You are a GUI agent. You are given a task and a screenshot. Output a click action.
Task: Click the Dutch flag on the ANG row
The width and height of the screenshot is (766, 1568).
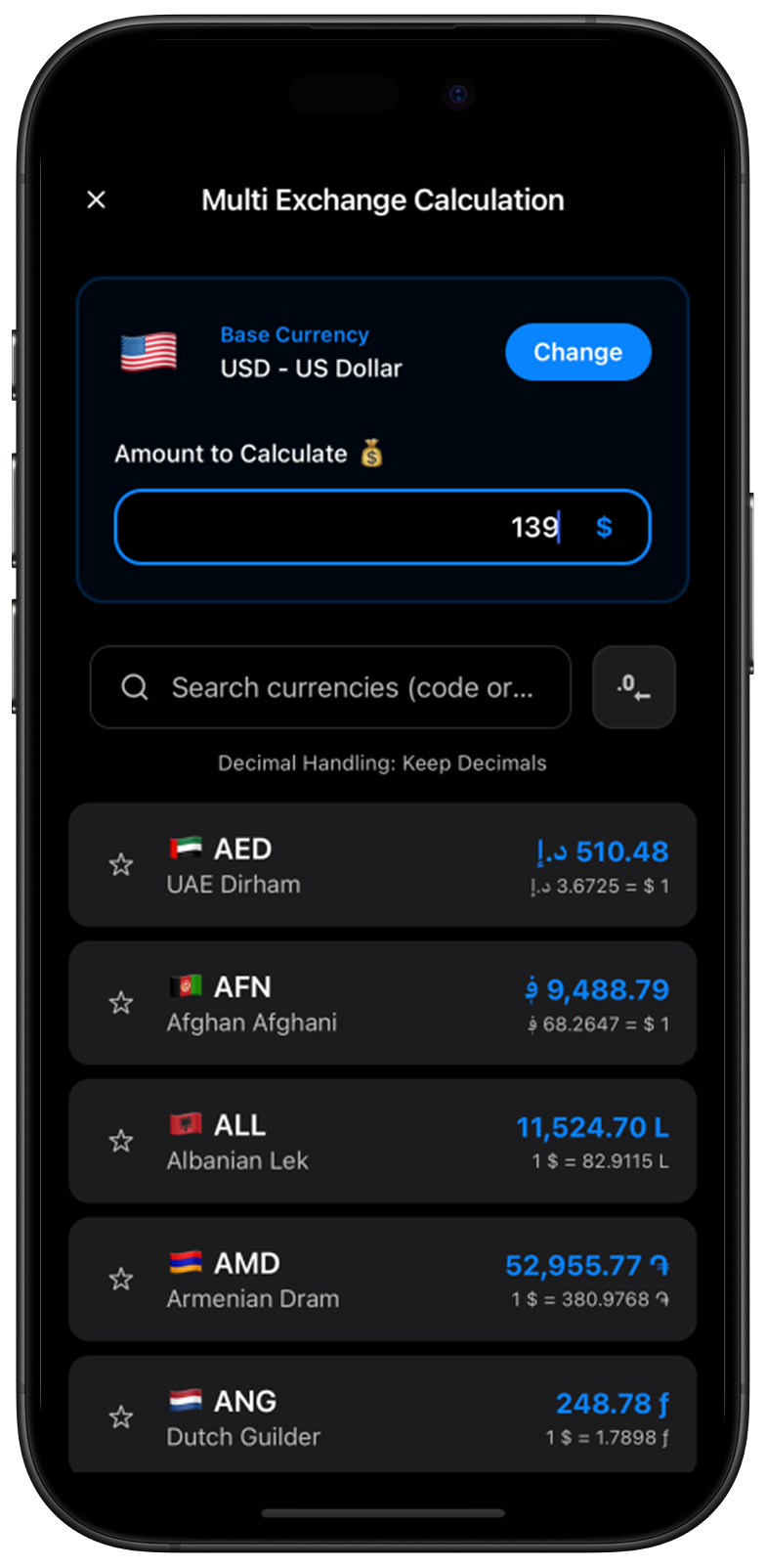(x=187, y=1401)
